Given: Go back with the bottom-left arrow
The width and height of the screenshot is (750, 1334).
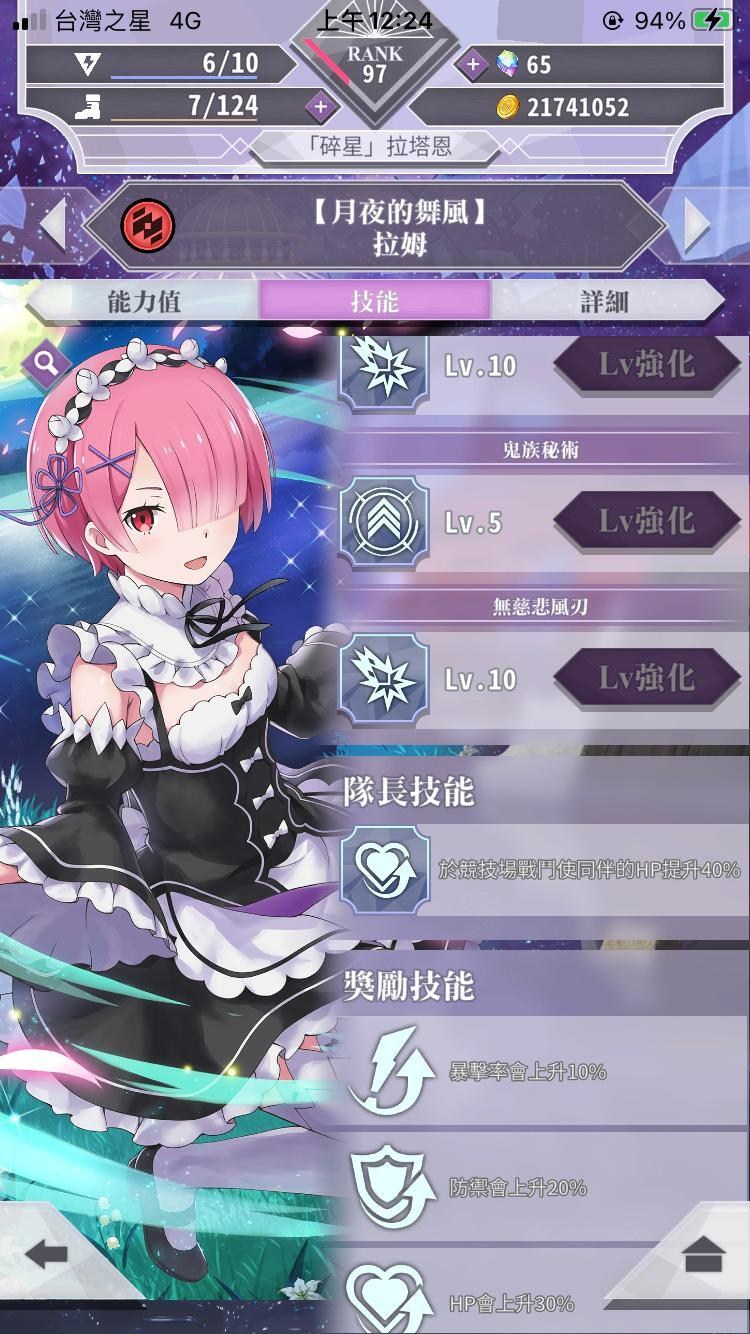Looking at the screenshot, I should (x=46, y=1252).
